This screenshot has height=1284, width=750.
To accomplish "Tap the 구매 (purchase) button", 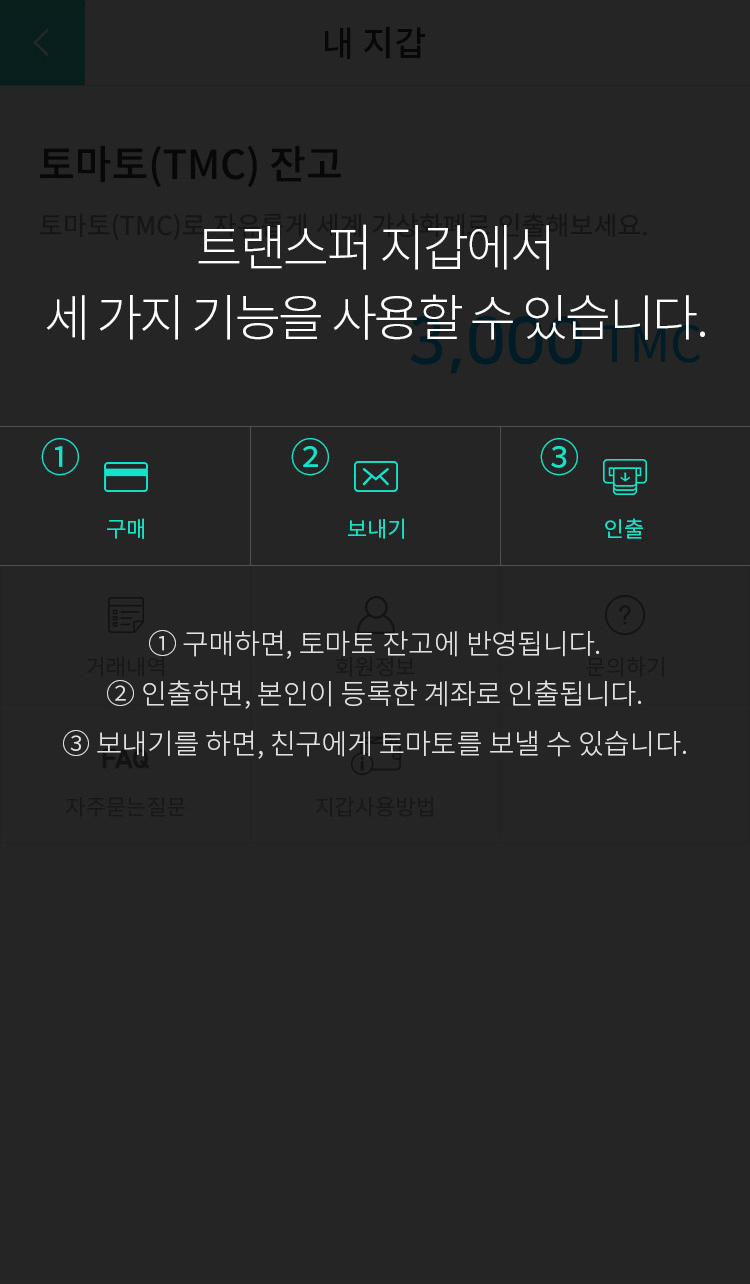I will (125, 497).
